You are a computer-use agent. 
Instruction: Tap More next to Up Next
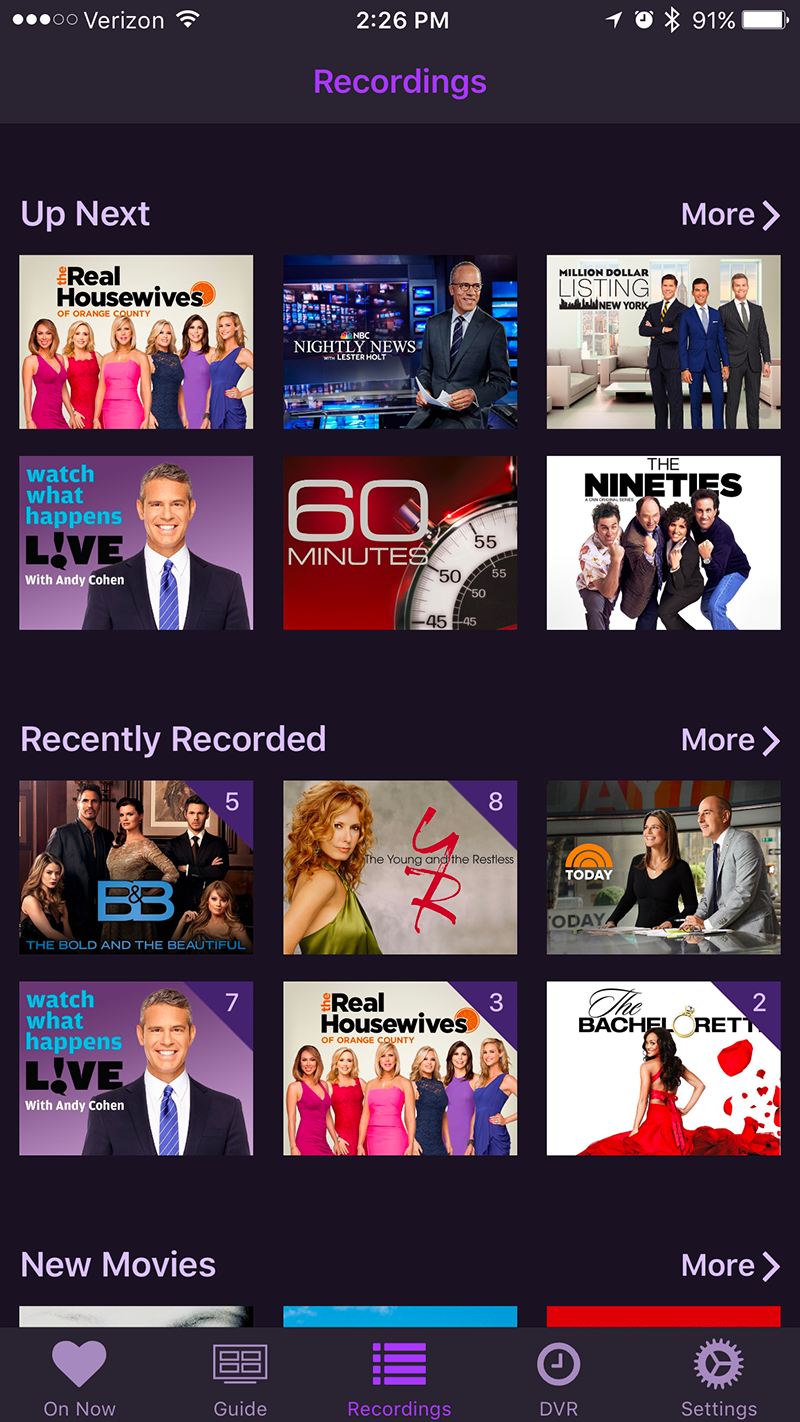(x=716, y=213)
